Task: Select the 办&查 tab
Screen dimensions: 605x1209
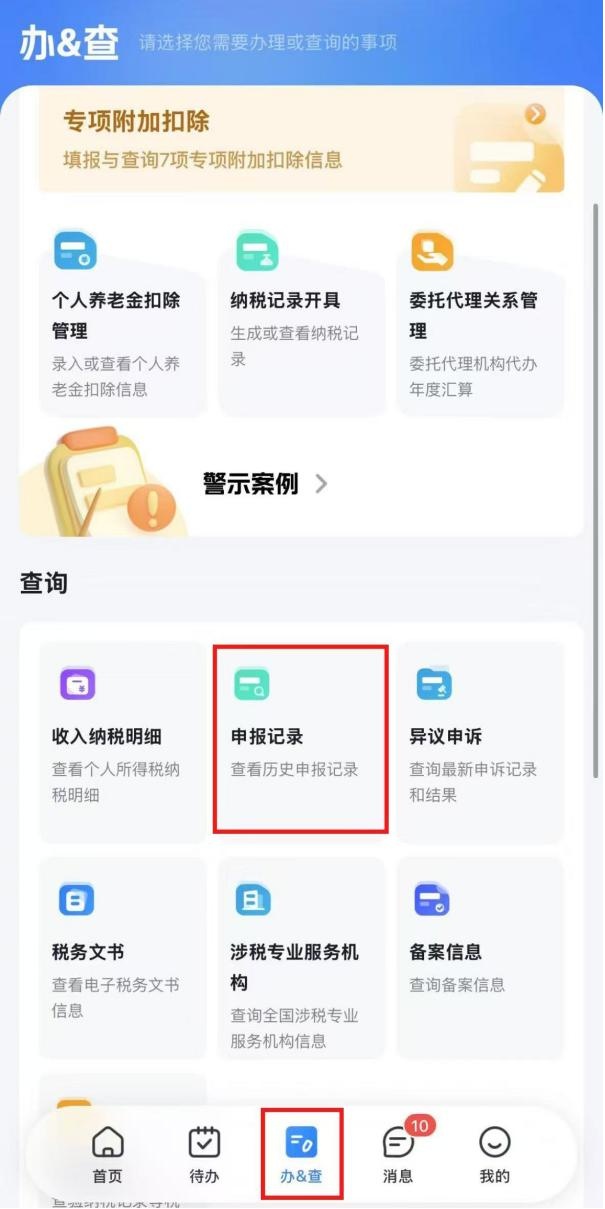Action: (301, 1155)
